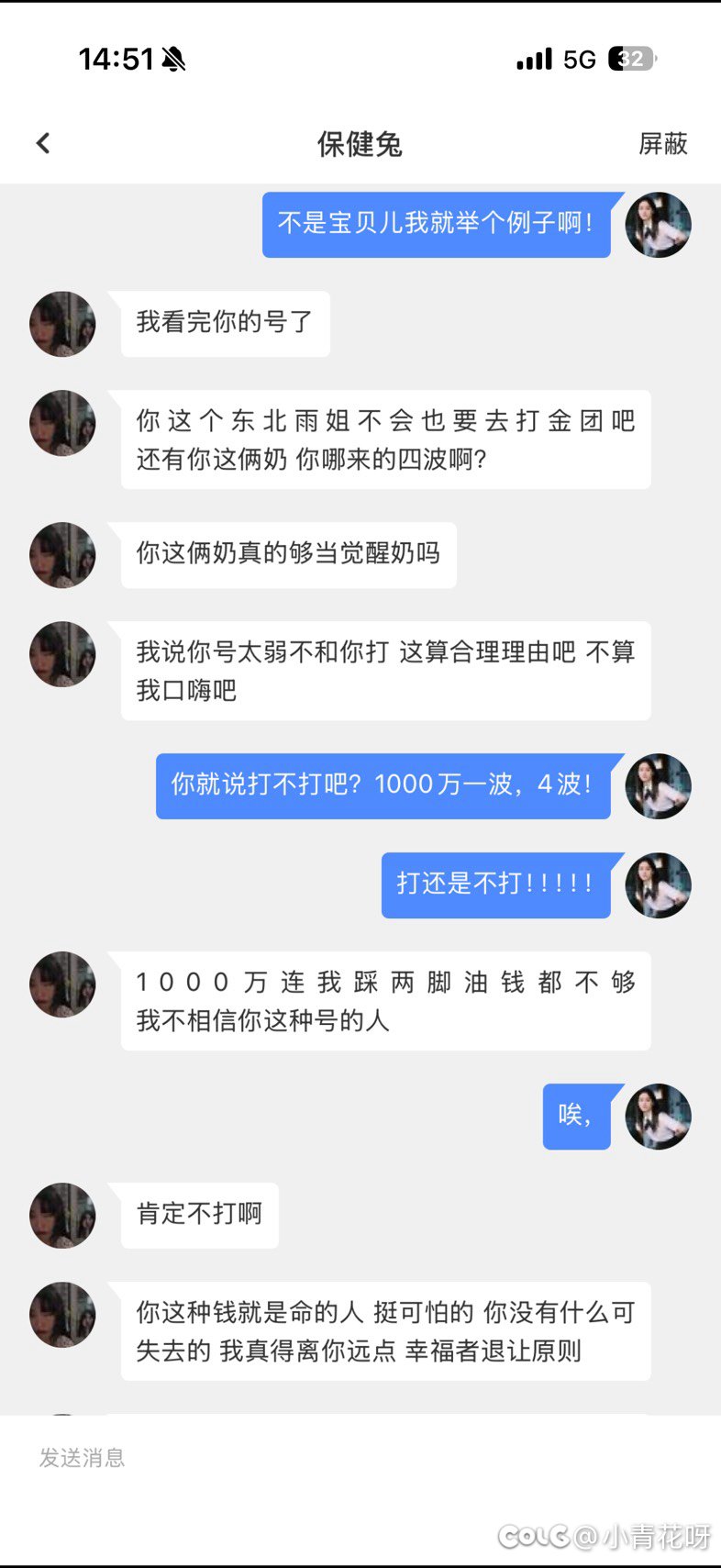Tap the avatar beside 不是宝贝儿我就举个例子啊

pyautogui.click(x=659, y=226)
